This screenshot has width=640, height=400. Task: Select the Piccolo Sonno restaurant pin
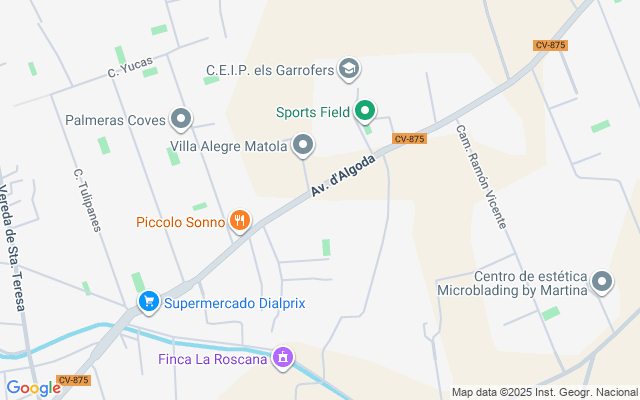pos(239,221)
